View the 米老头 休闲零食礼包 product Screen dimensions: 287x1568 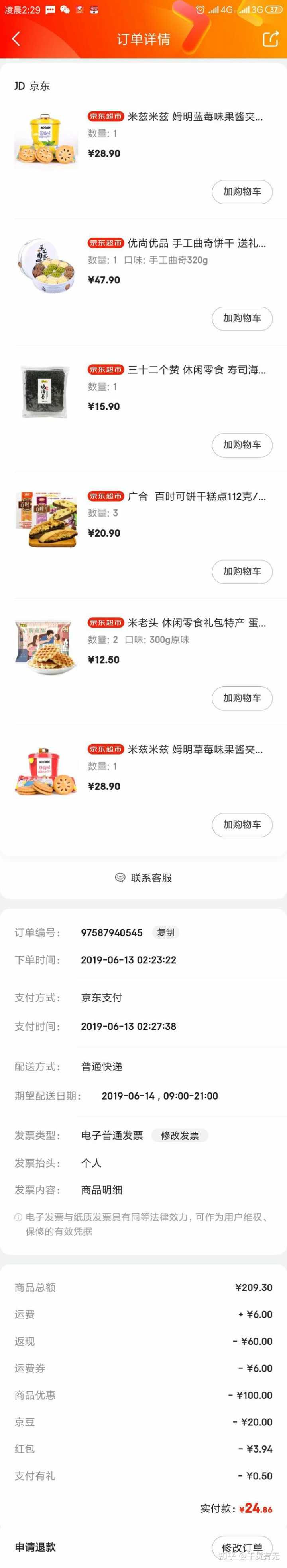[196, 623]
